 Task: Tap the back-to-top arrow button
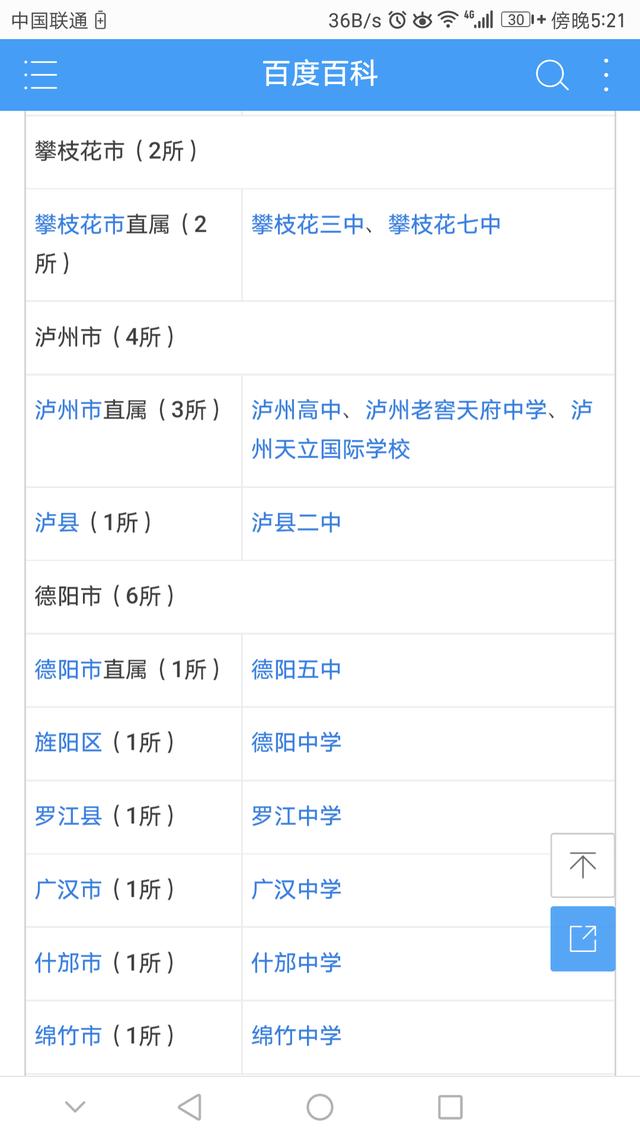click(x=583, y=865)
